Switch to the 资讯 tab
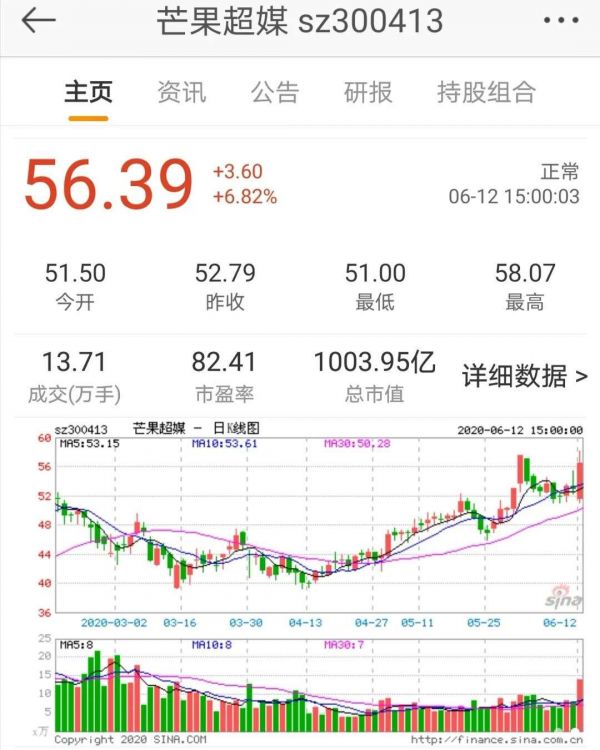600x750 pixels. tap(181, 93)
